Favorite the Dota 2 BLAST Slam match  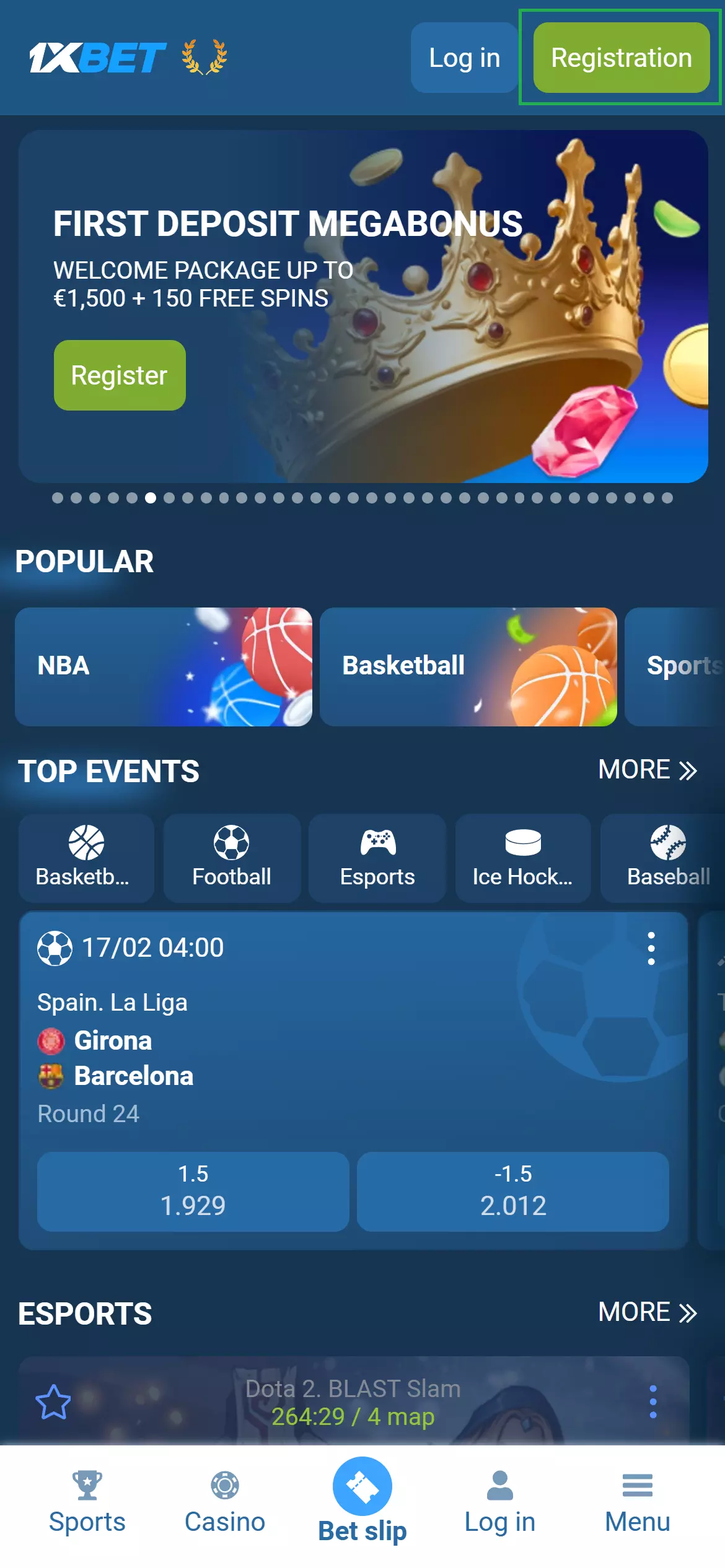[x=53, y=1402]
